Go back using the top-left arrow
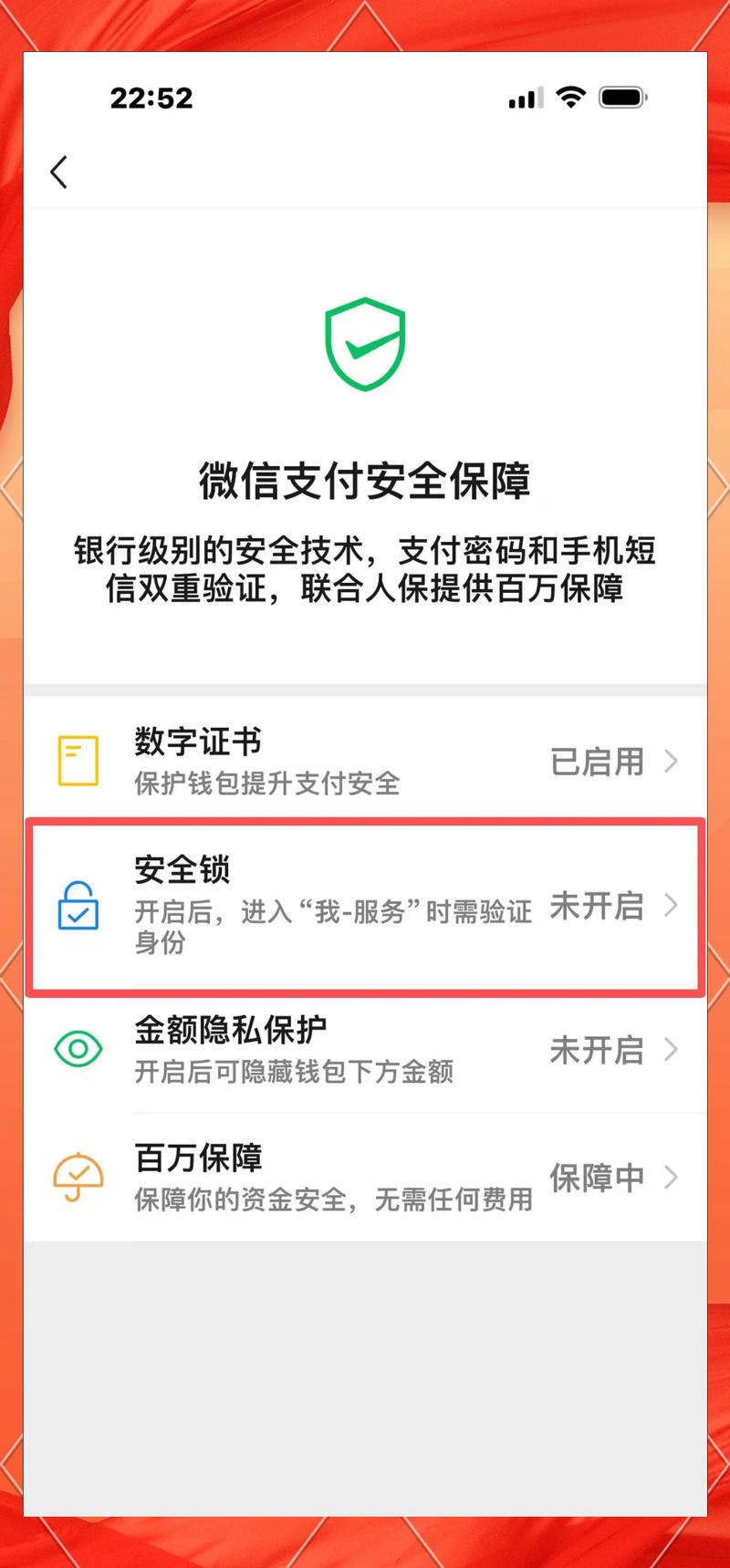The width and height of the screenshot is (730, 1568). [x=59, y=171]
